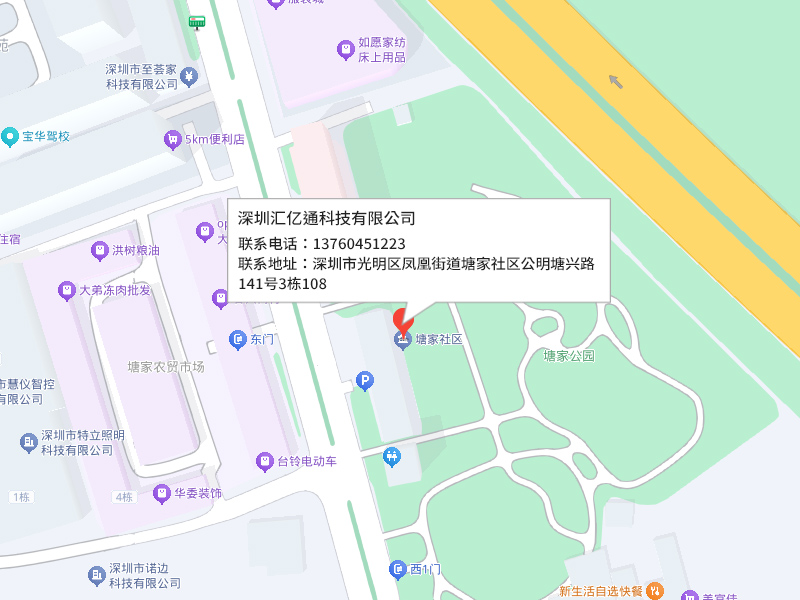Open the 5km便利店 place marker
Screen dimensions: 800x600
[x=173, y=140]
